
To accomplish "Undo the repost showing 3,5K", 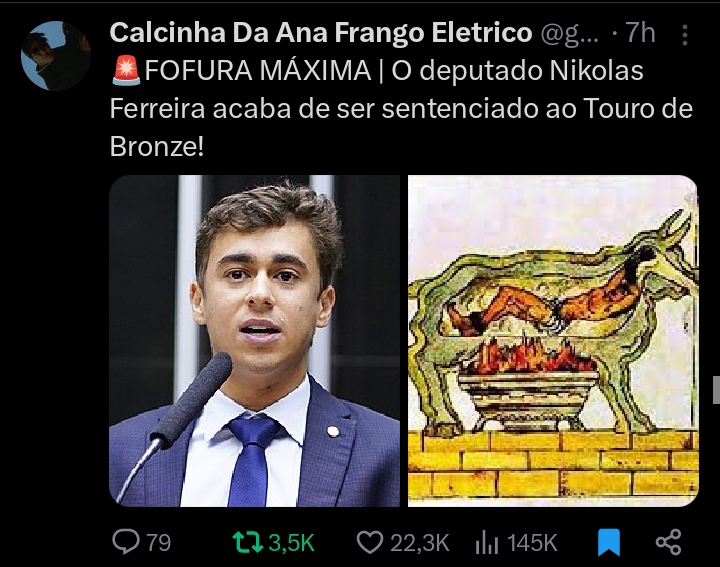I will click(245, 542).
